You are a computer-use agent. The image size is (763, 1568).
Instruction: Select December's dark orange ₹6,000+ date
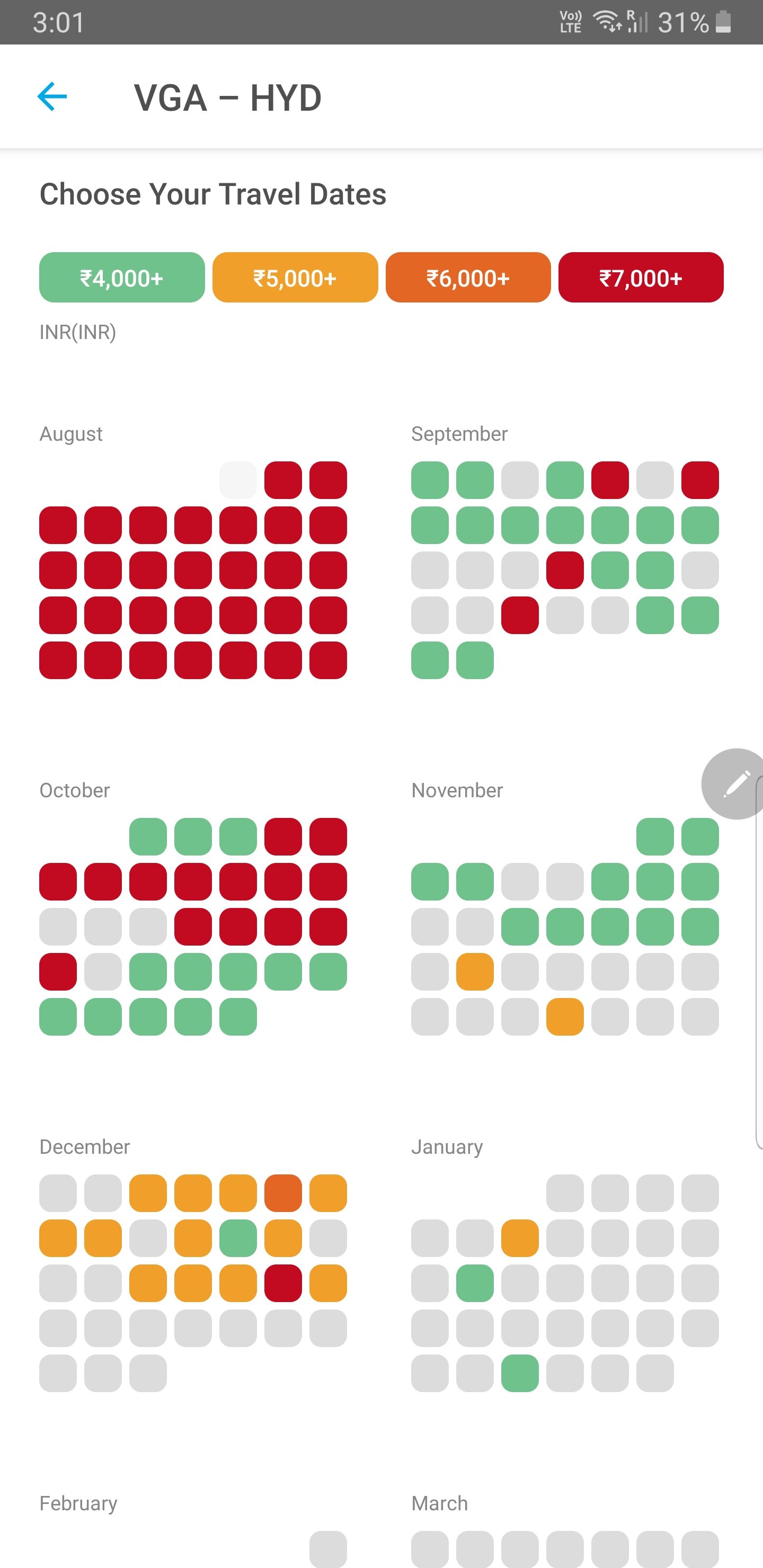(283, 1193)
